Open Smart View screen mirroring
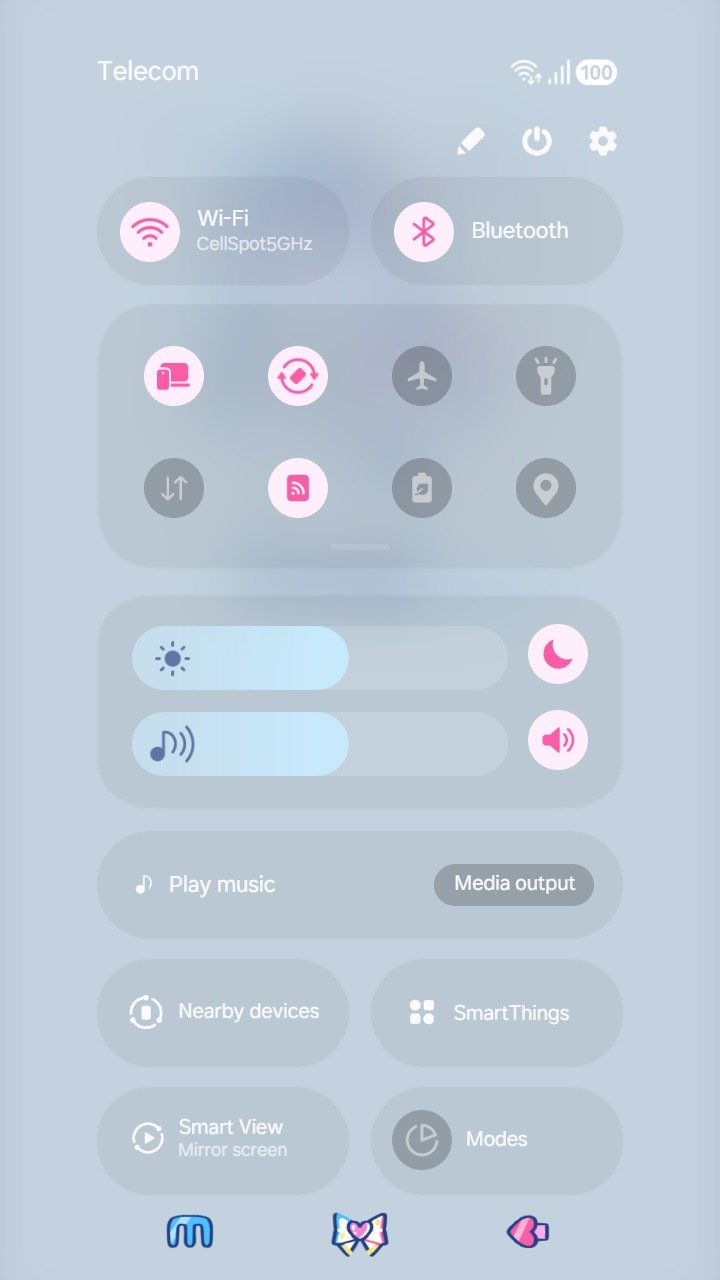This screenshot has width=720, height=1280. pos(223,1139)
